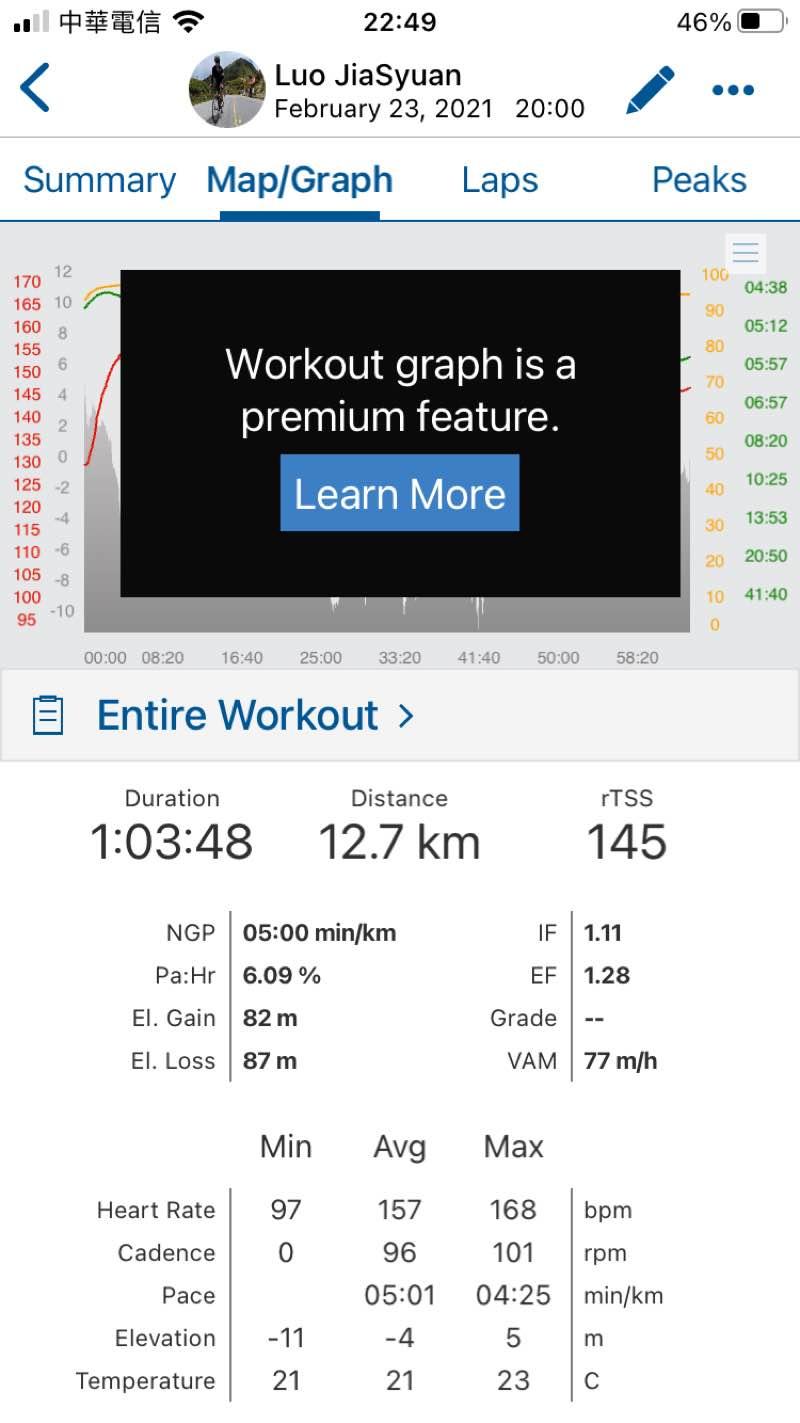Open the three-dot overflow menu
800x1423 pixels.
click(x=732, y=90)
